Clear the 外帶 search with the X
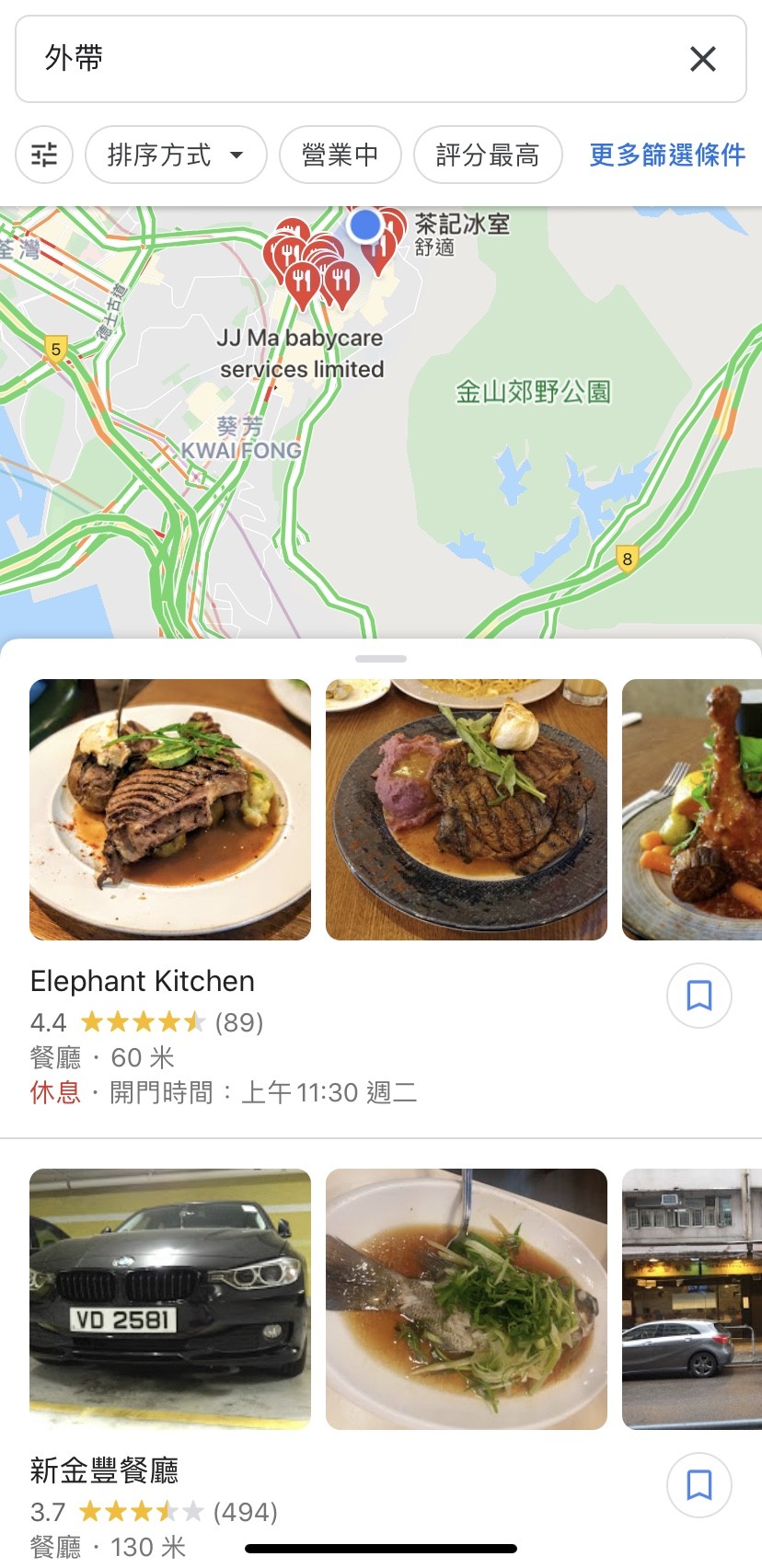Image resolution: width=762 pixels, height=1568 pixels. click(x=702, y=59)
